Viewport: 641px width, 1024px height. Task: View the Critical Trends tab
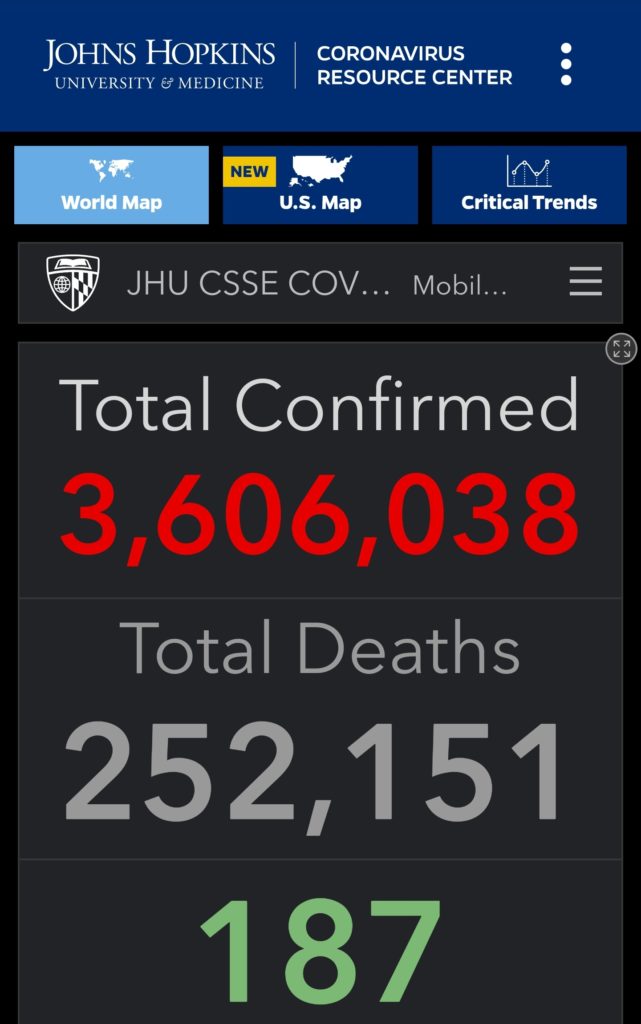pos(529,185)
